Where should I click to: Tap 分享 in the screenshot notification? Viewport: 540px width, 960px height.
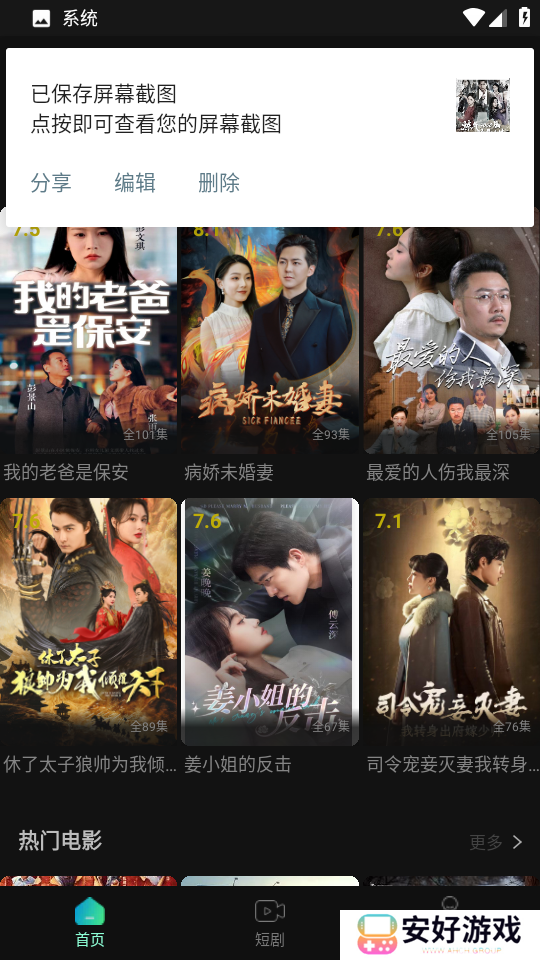click(51, 182)
